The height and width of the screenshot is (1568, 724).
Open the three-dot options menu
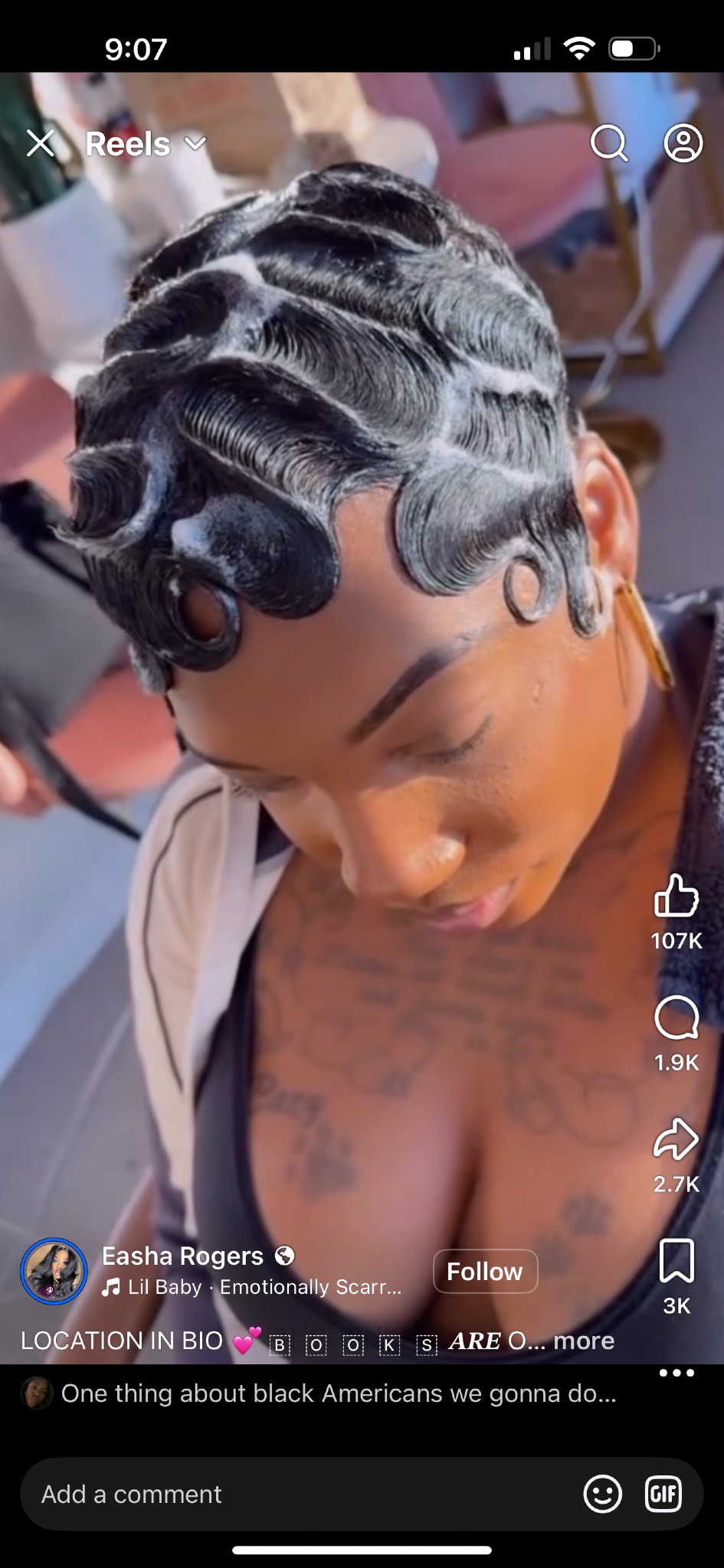(676, 1373)
